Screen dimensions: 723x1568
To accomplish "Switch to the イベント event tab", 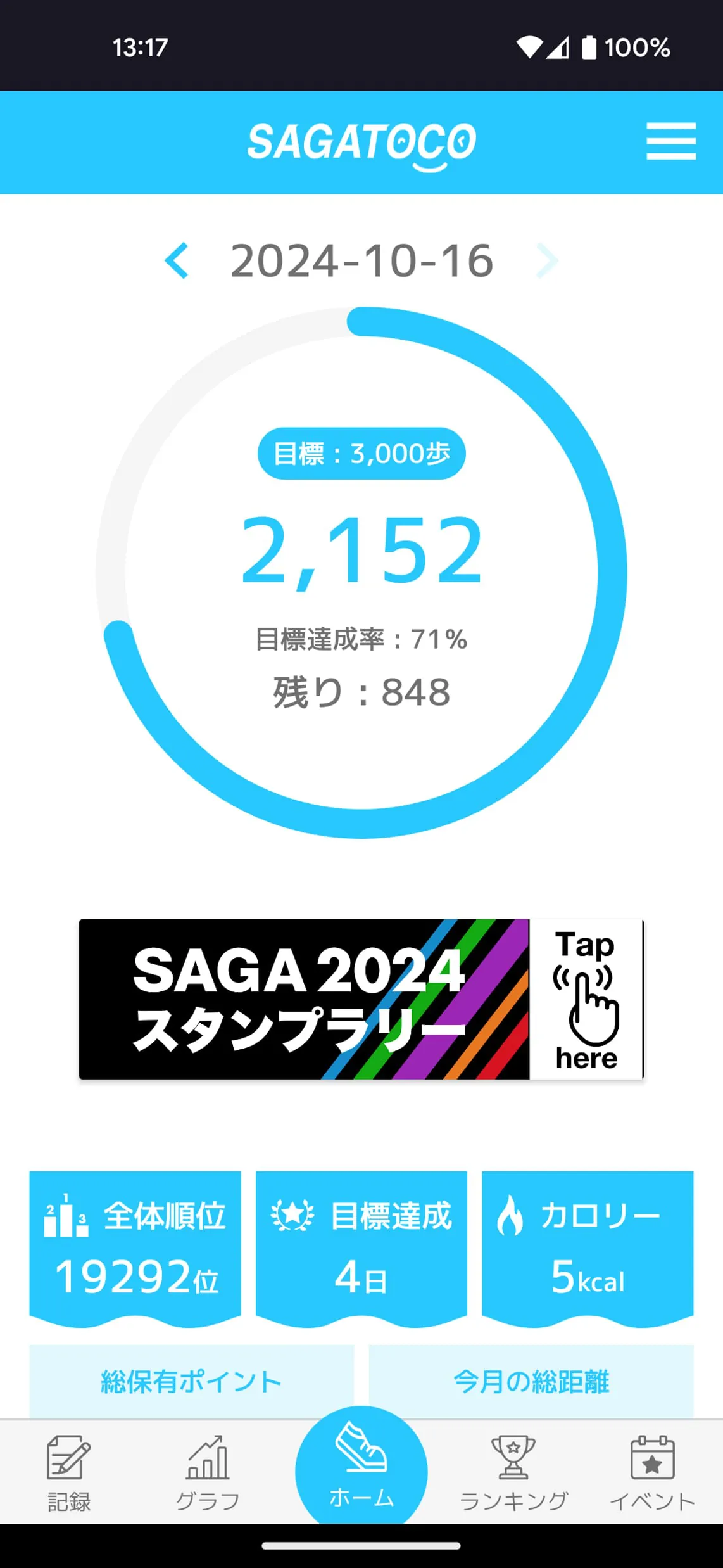I will 652,1474.
